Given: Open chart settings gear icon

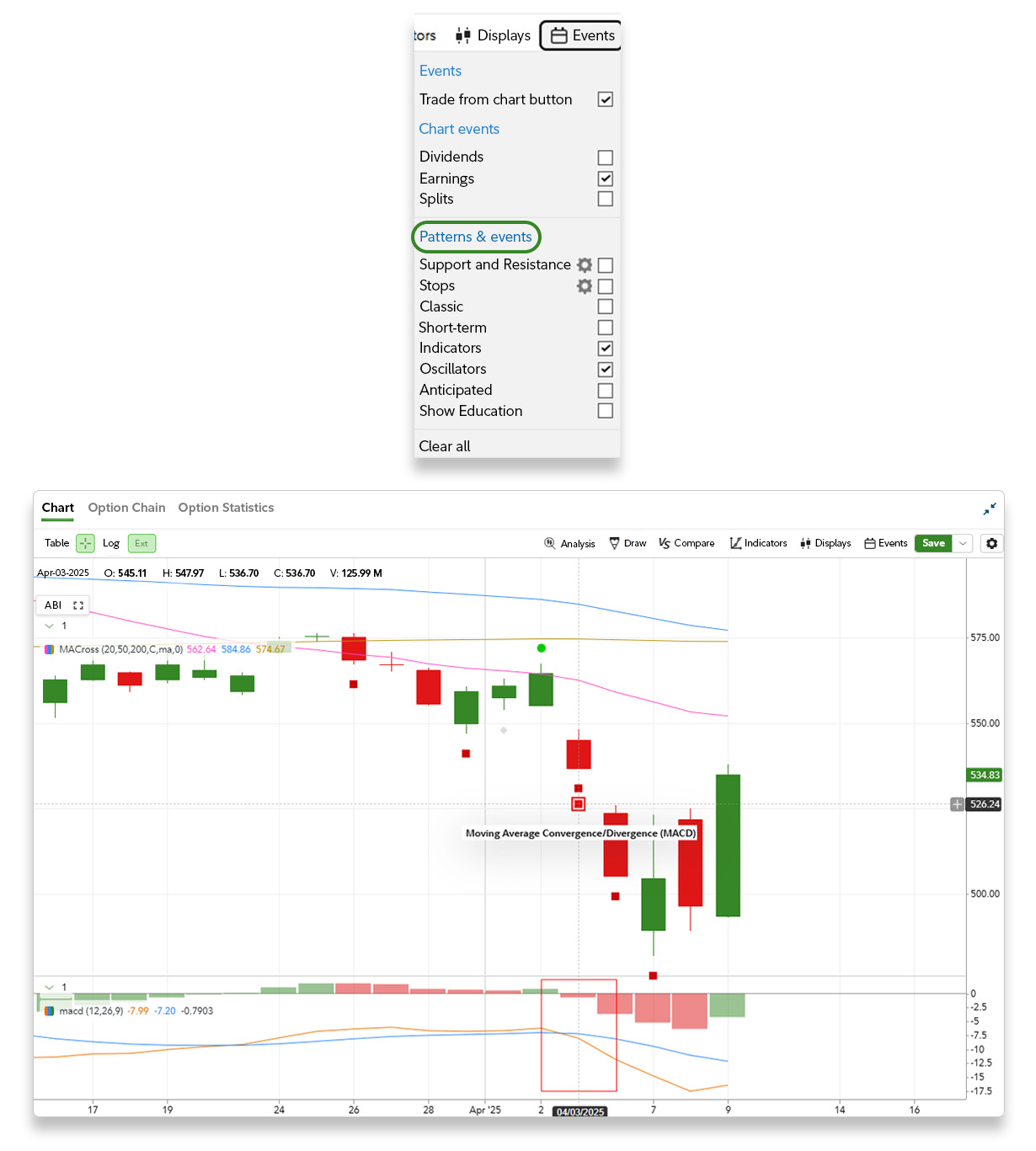Looking at the screenshot, I should click(992, 543).
